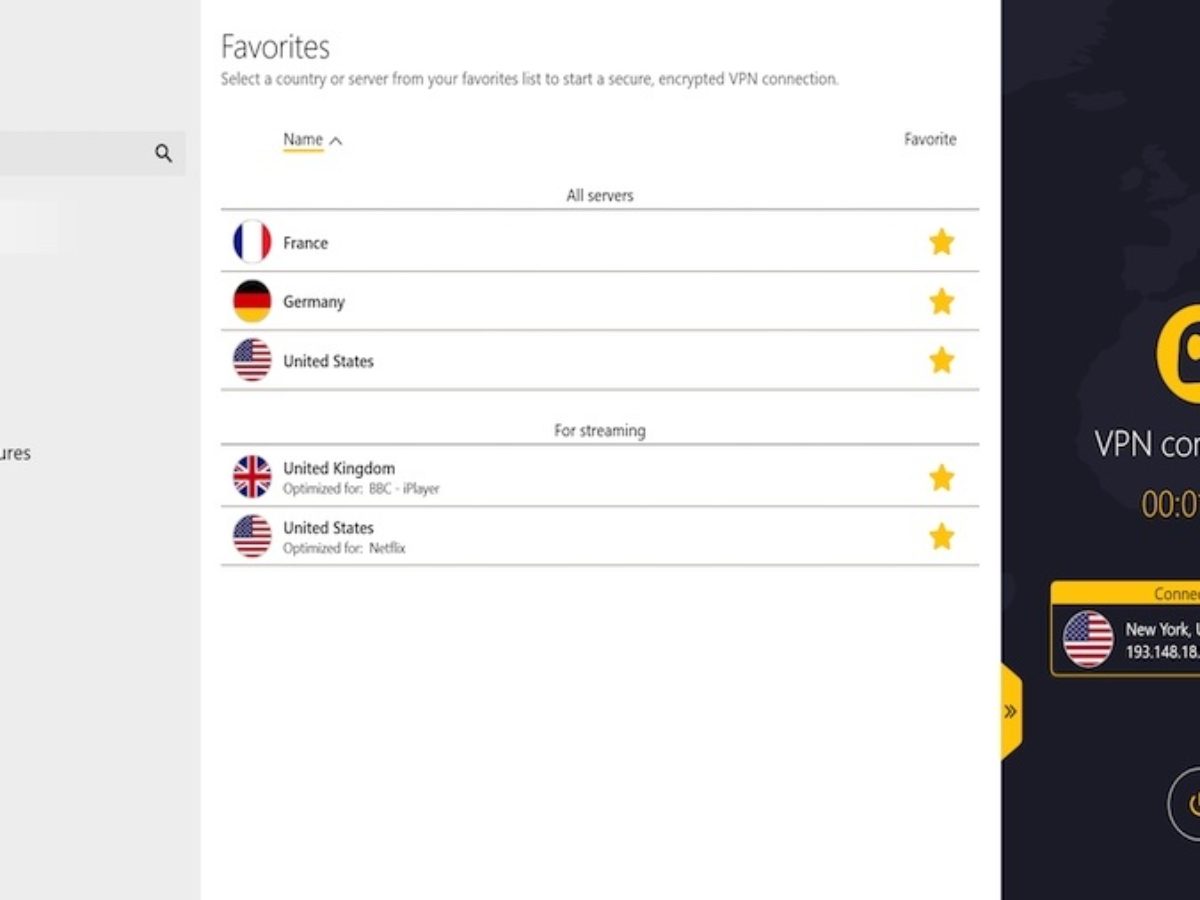Unstar the Netflix-optimized United States server
1200x900 pixels.
pyautogui.click(x=941, y=537)
